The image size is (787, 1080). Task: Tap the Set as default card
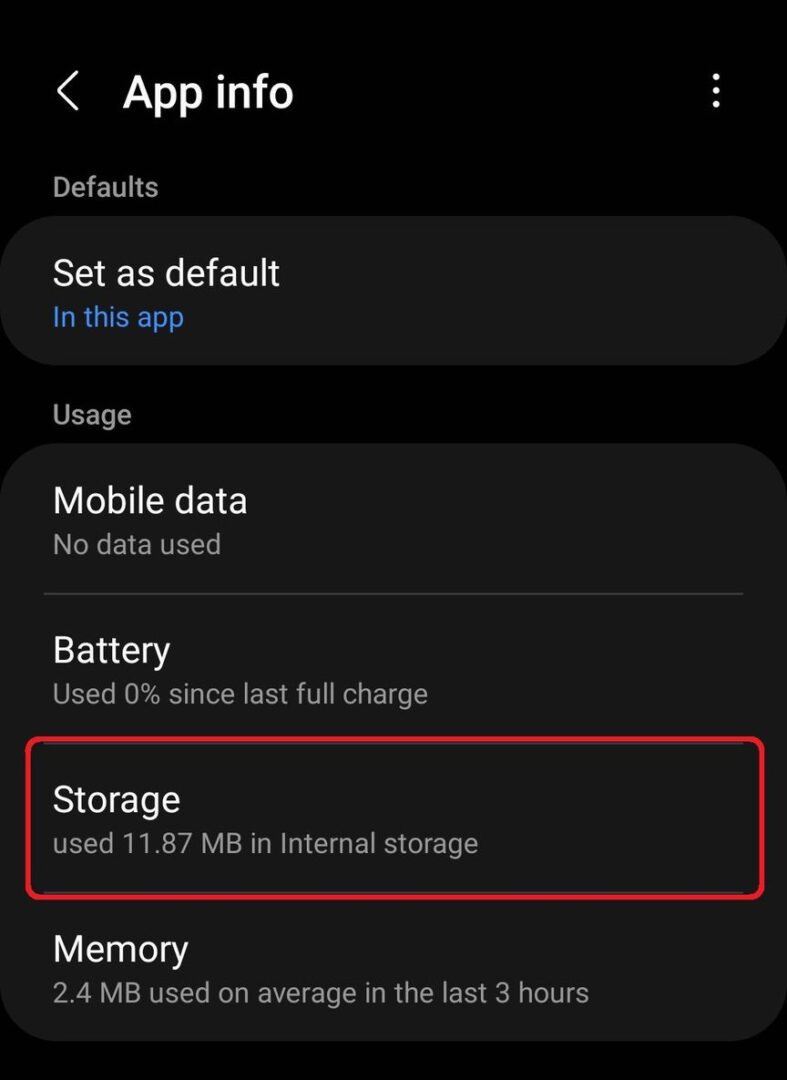(393, 290)
